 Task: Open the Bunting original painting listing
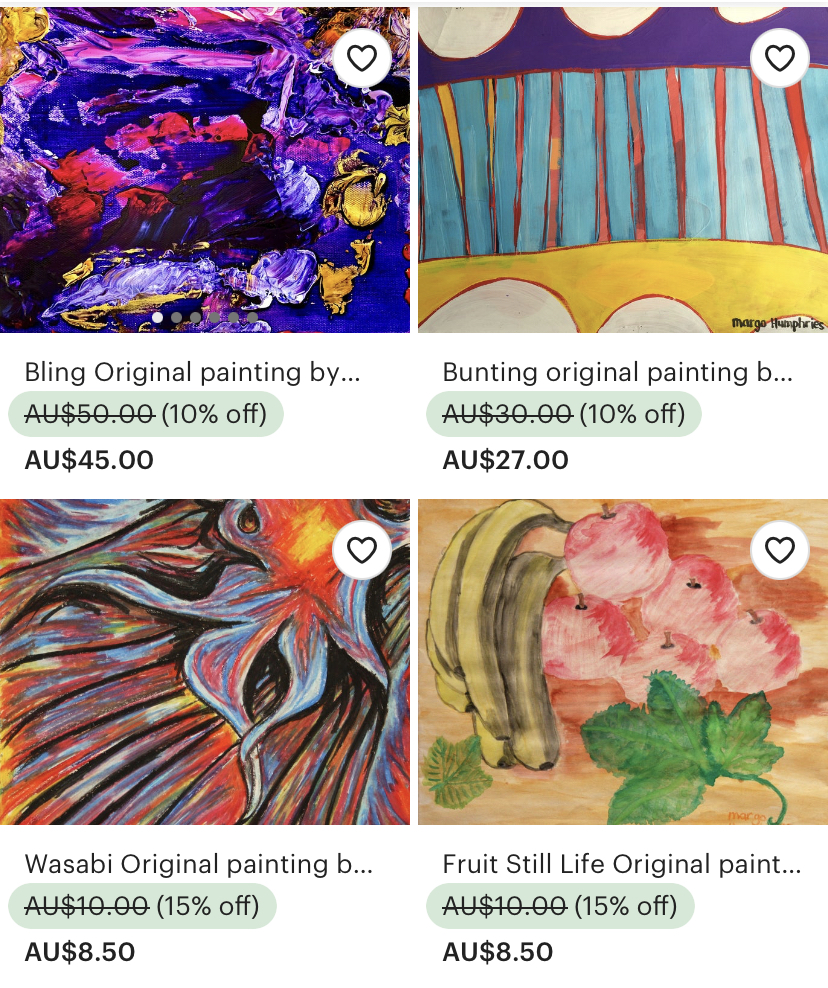617,373
